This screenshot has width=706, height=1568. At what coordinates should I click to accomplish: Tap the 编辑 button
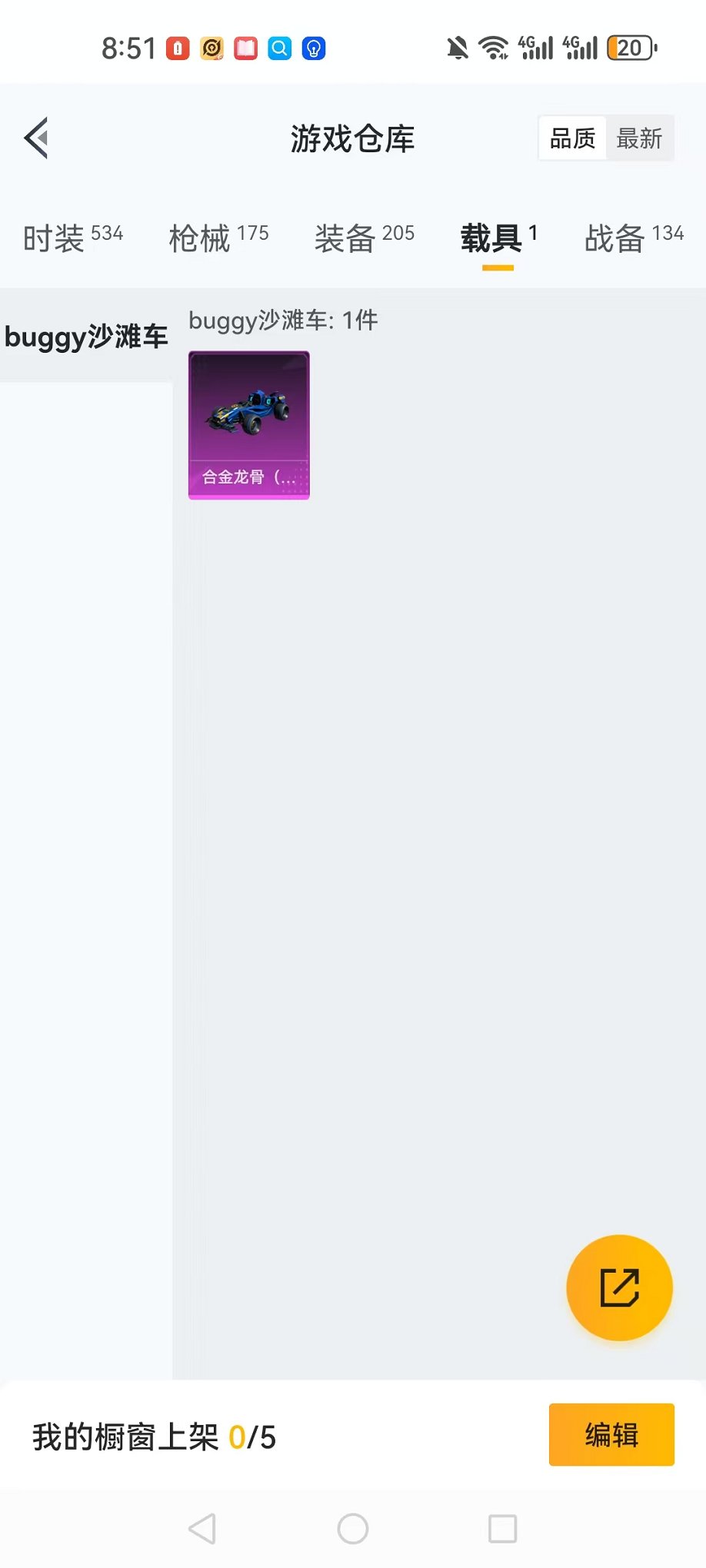(x=611, y=1434)
